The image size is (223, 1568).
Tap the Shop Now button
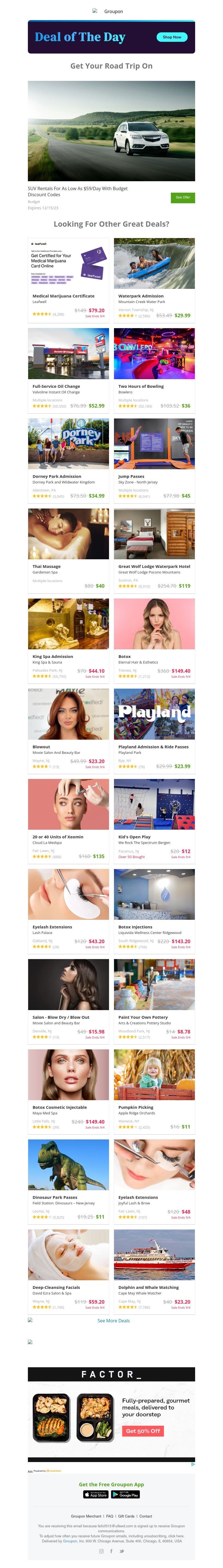pyautogui.click(x=172, y=37)
